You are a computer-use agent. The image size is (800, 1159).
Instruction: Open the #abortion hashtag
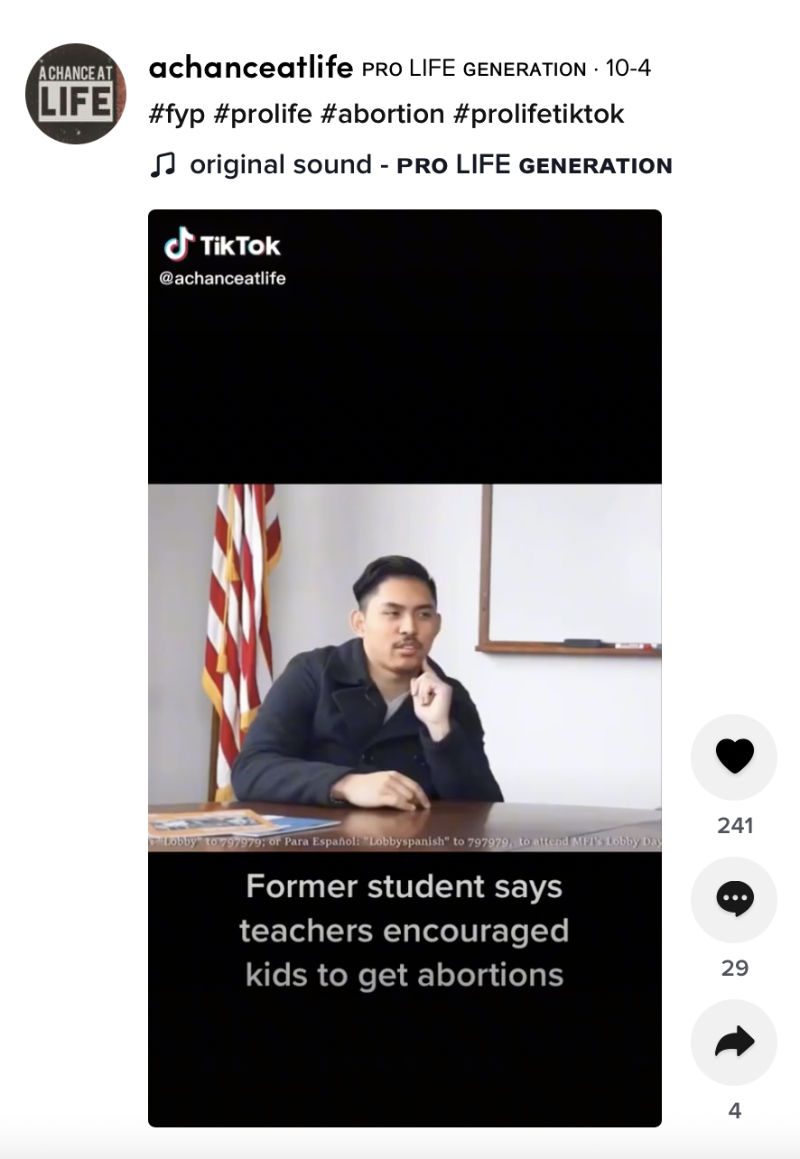[x=382, y=114]
